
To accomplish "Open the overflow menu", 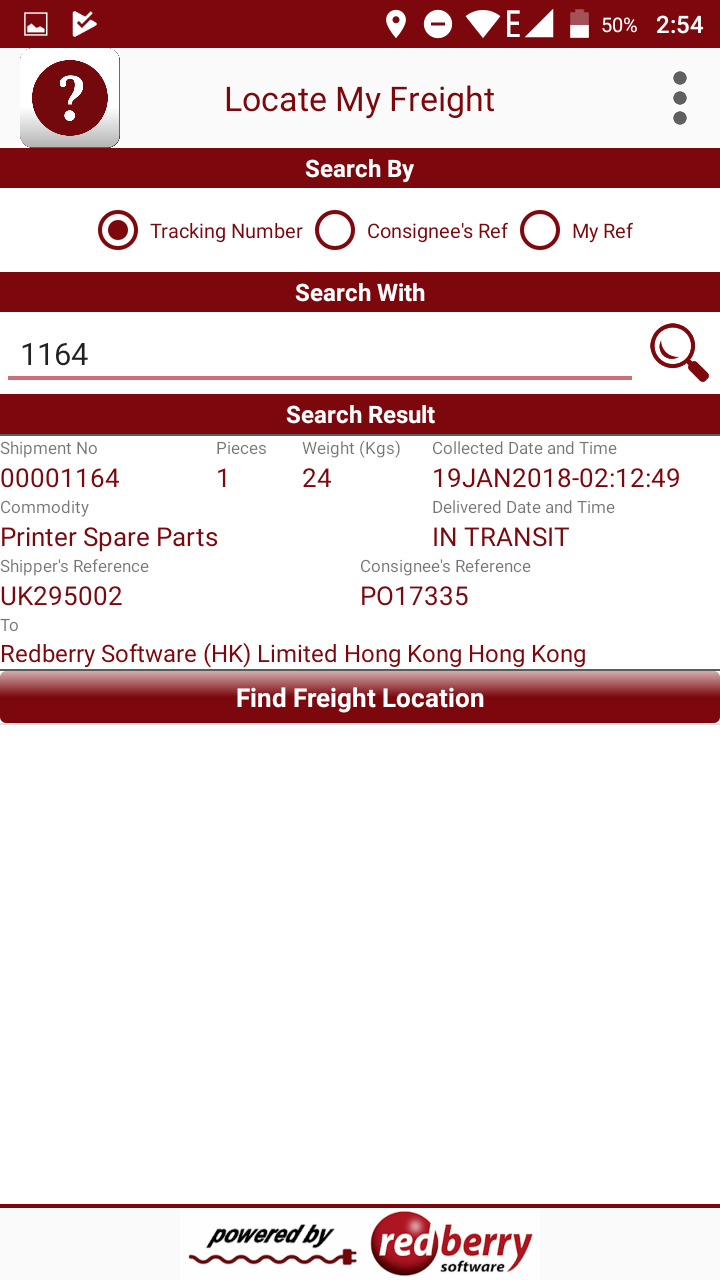I will (680, 98).
